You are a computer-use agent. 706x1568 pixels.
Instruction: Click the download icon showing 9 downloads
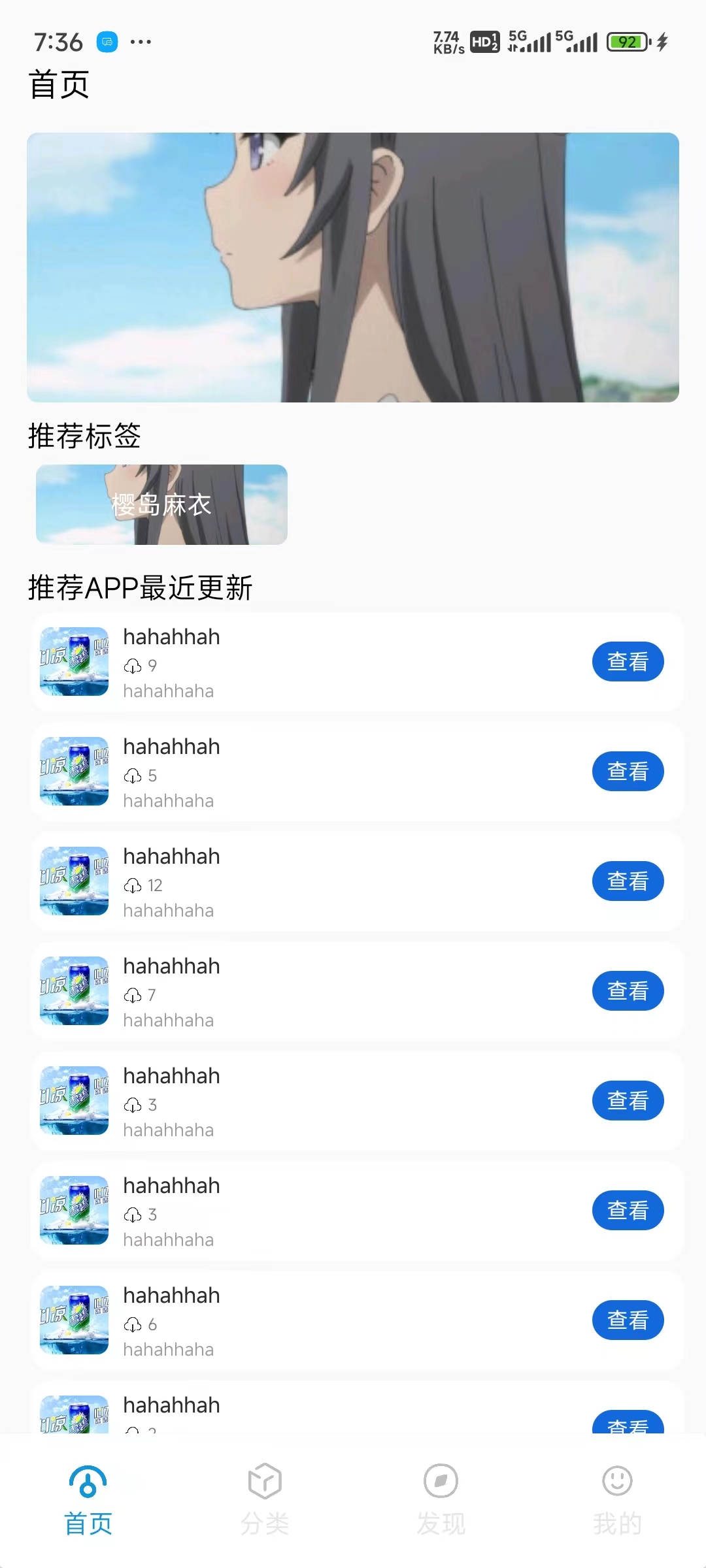point(133,666)
